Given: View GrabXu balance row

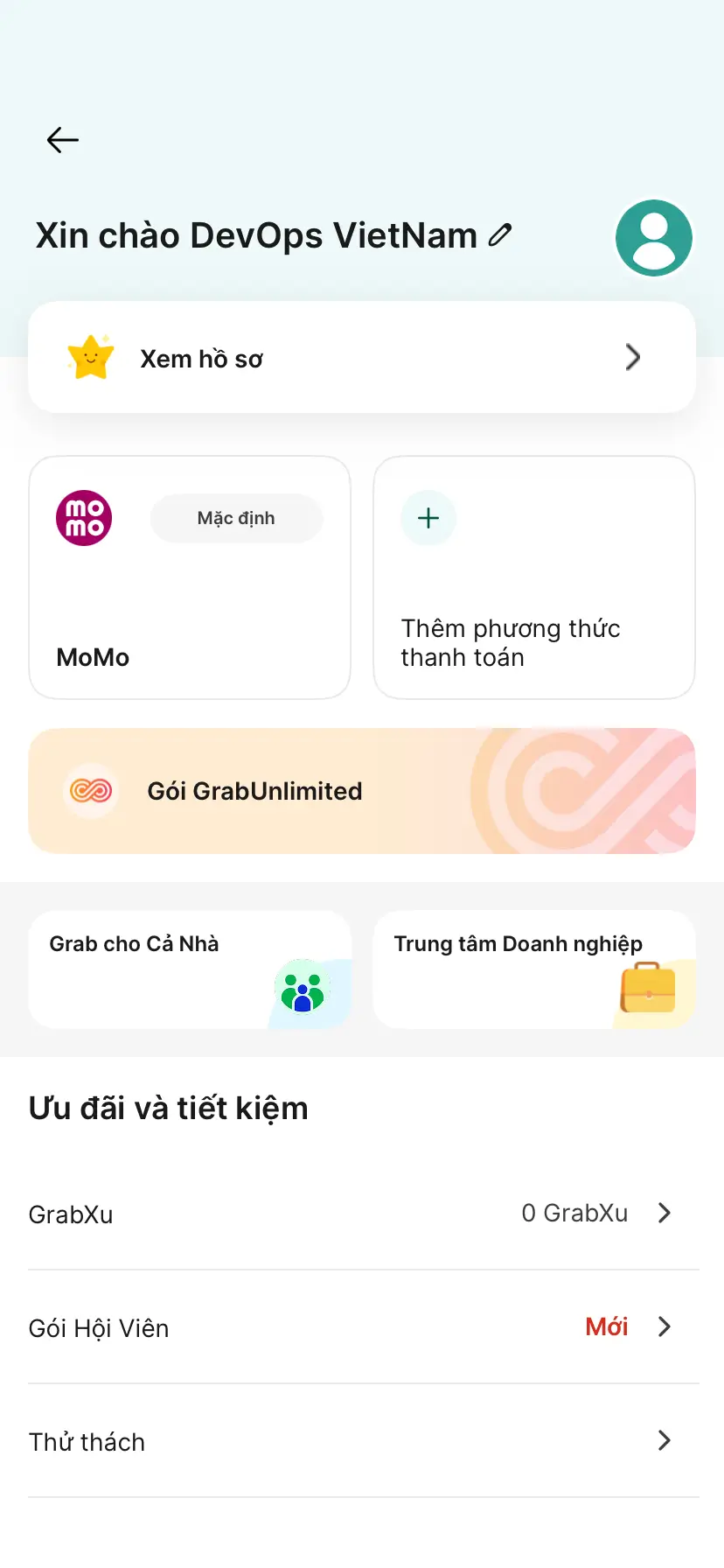Looking at the screenshot, I should click(362, 1214).
